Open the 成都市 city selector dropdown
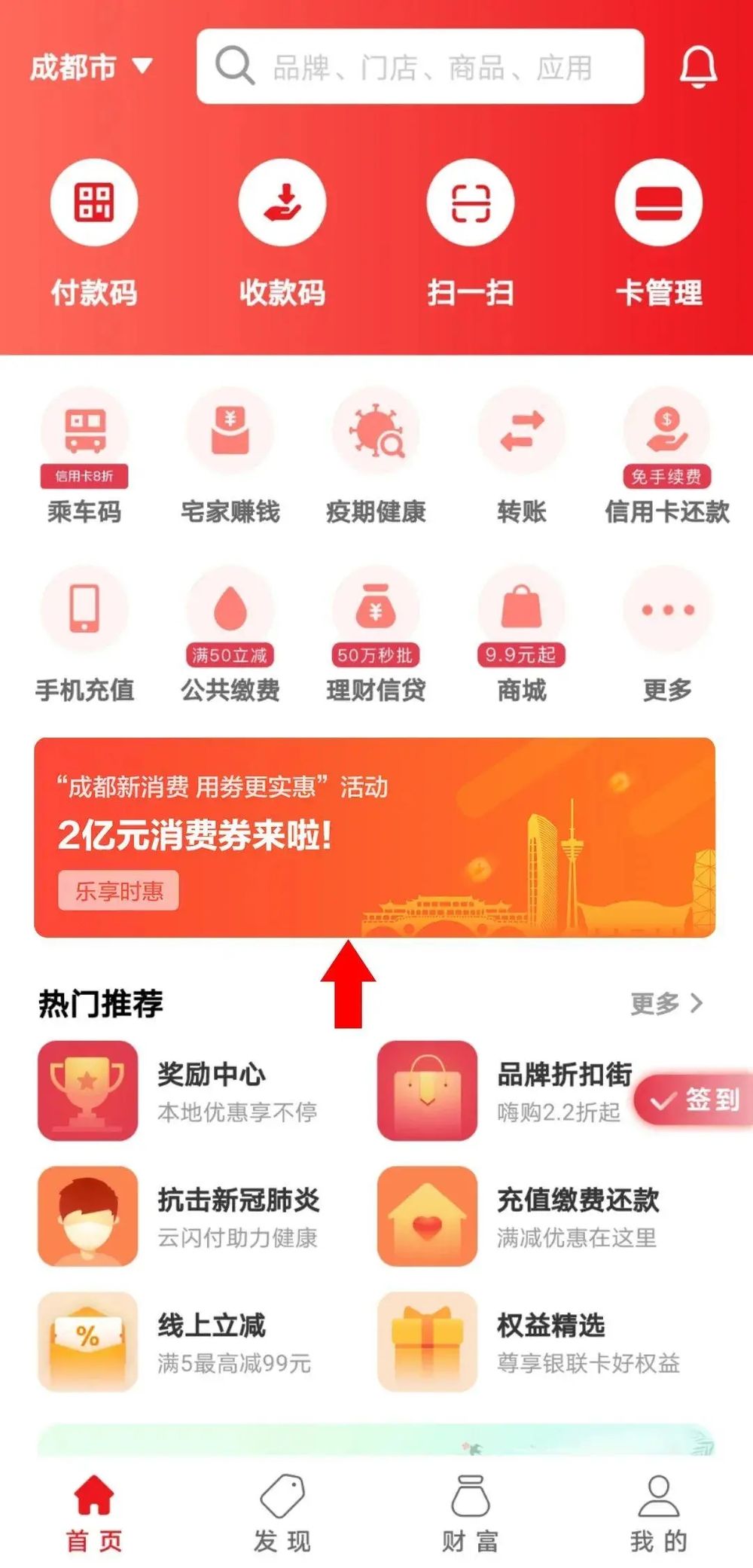753x1568 pixels. pyautogui.click(x=90, y=67)
